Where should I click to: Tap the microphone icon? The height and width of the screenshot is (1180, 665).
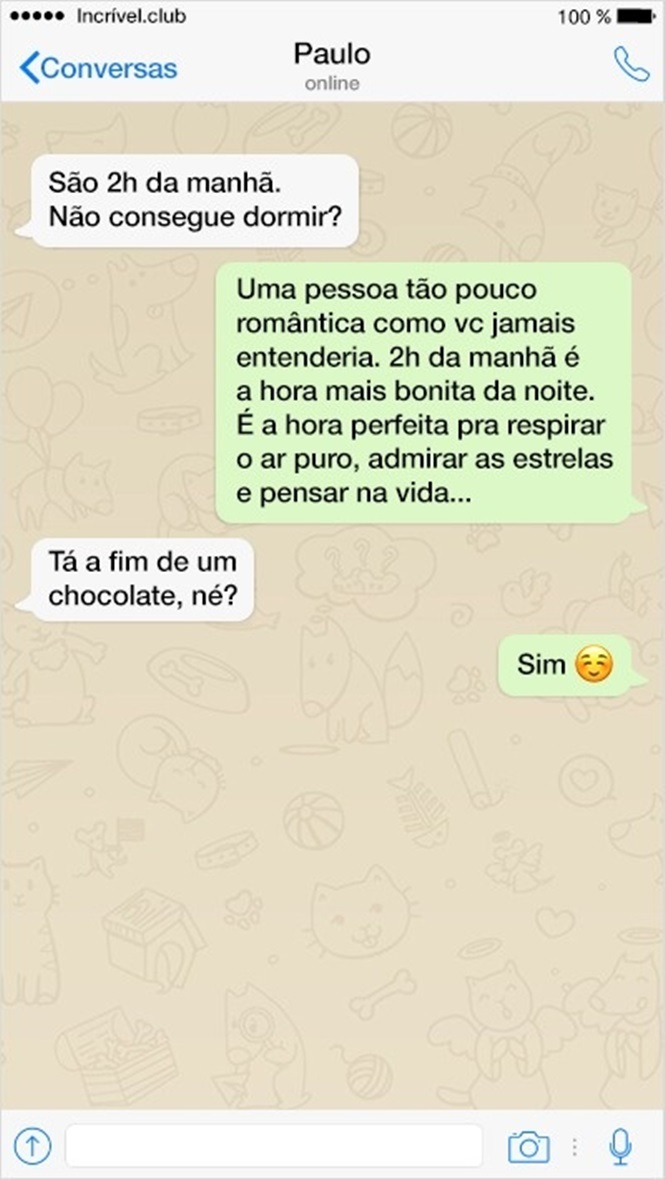[620, 1147]
